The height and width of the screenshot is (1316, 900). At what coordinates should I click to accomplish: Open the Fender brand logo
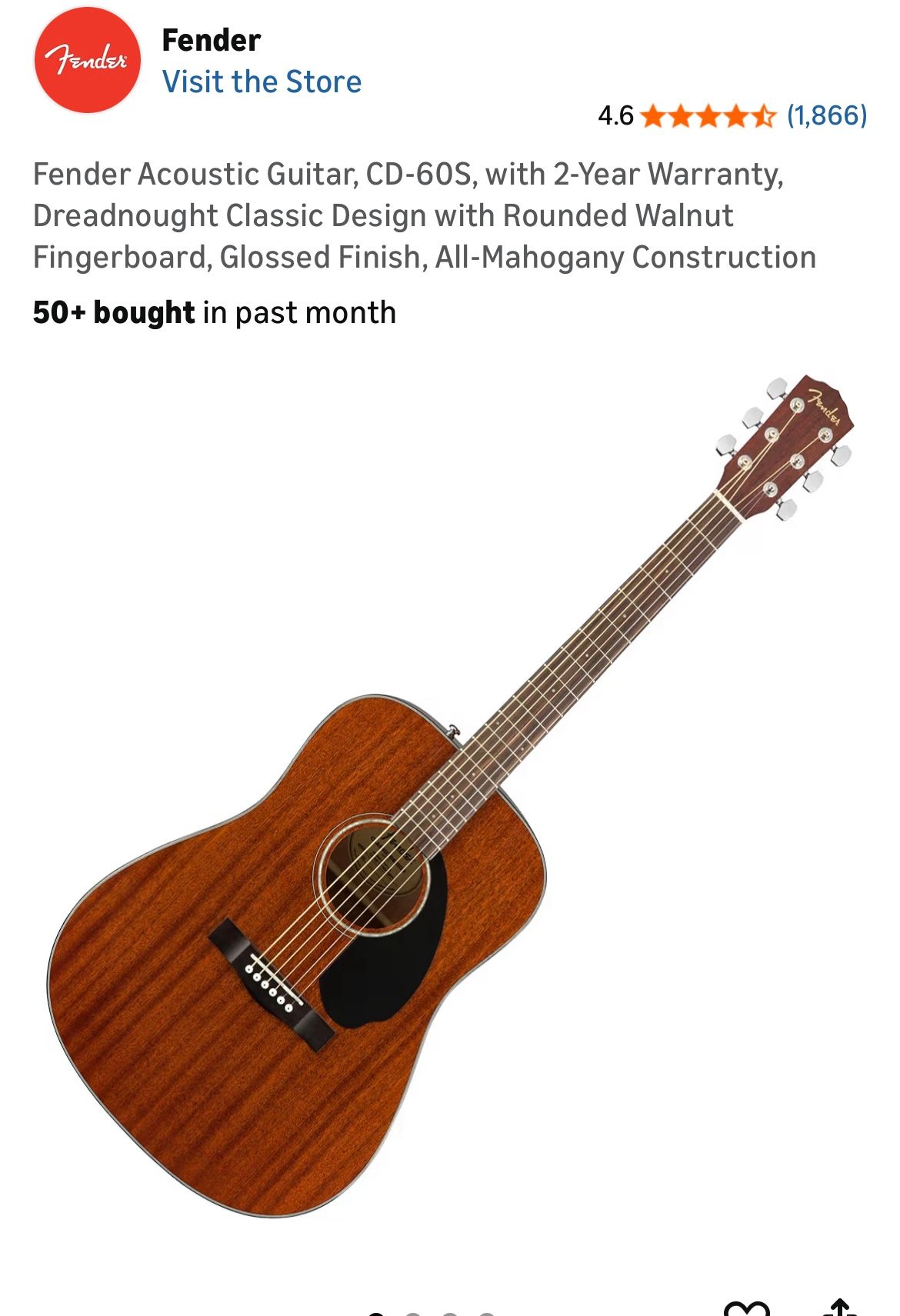tap(87, 60)
